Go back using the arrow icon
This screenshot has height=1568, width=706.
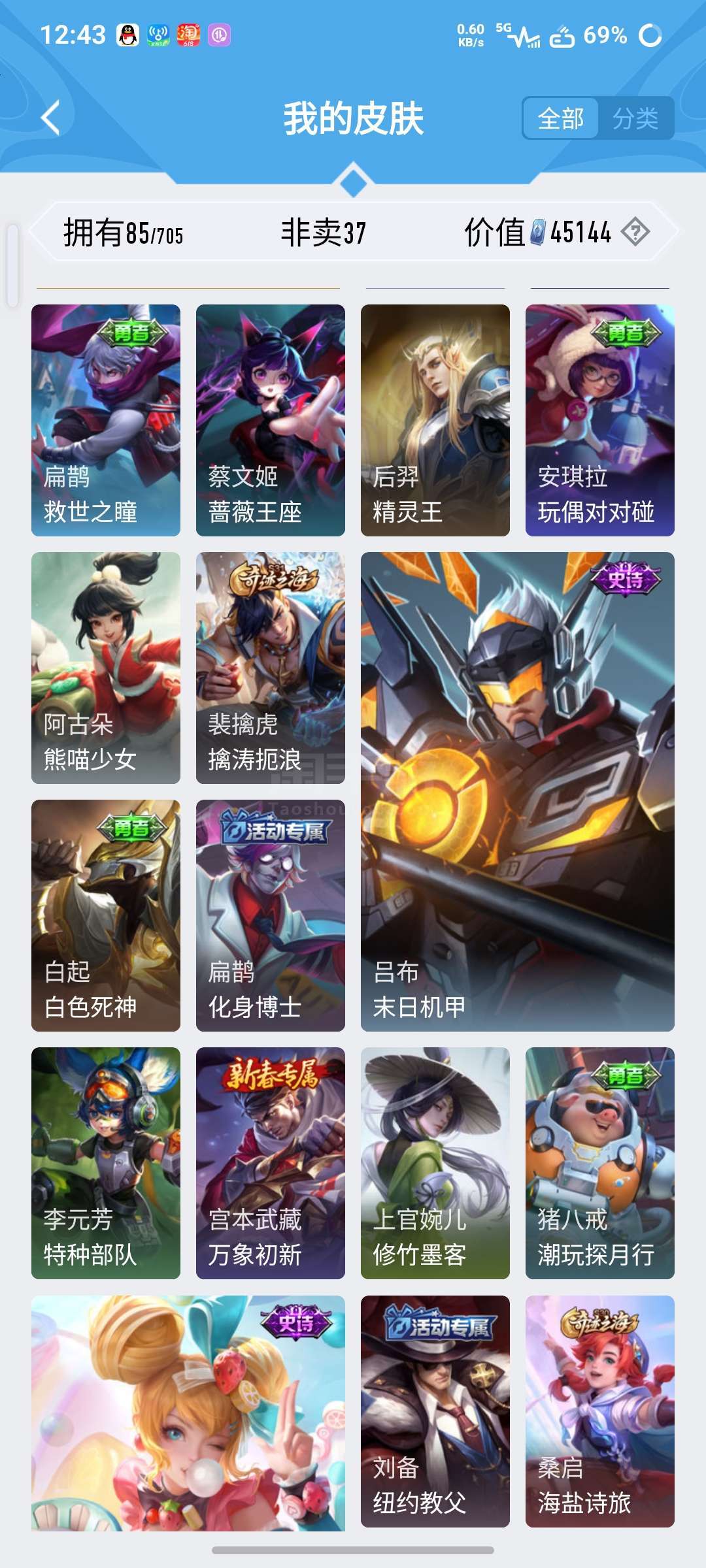click(51, 118)
